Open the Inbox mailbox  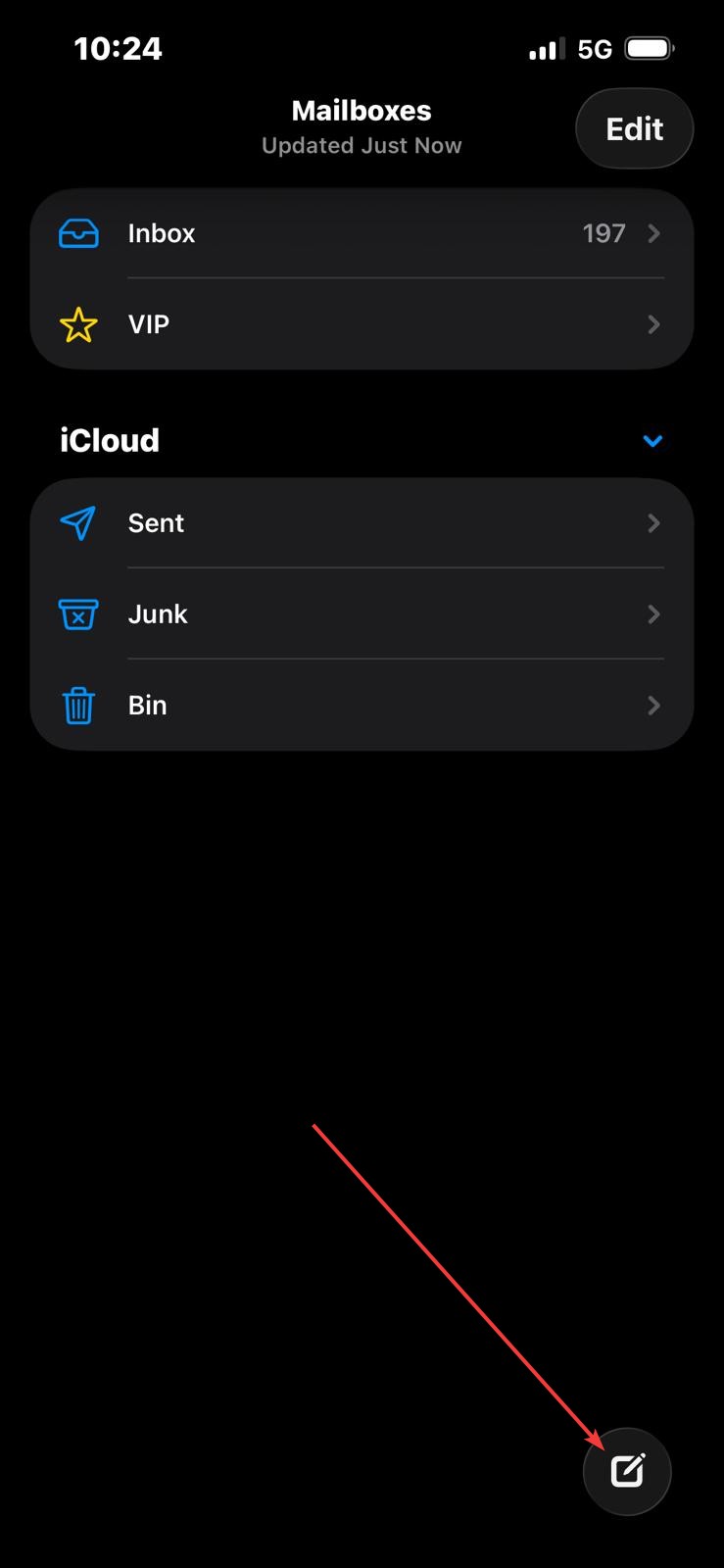[361, 233]
